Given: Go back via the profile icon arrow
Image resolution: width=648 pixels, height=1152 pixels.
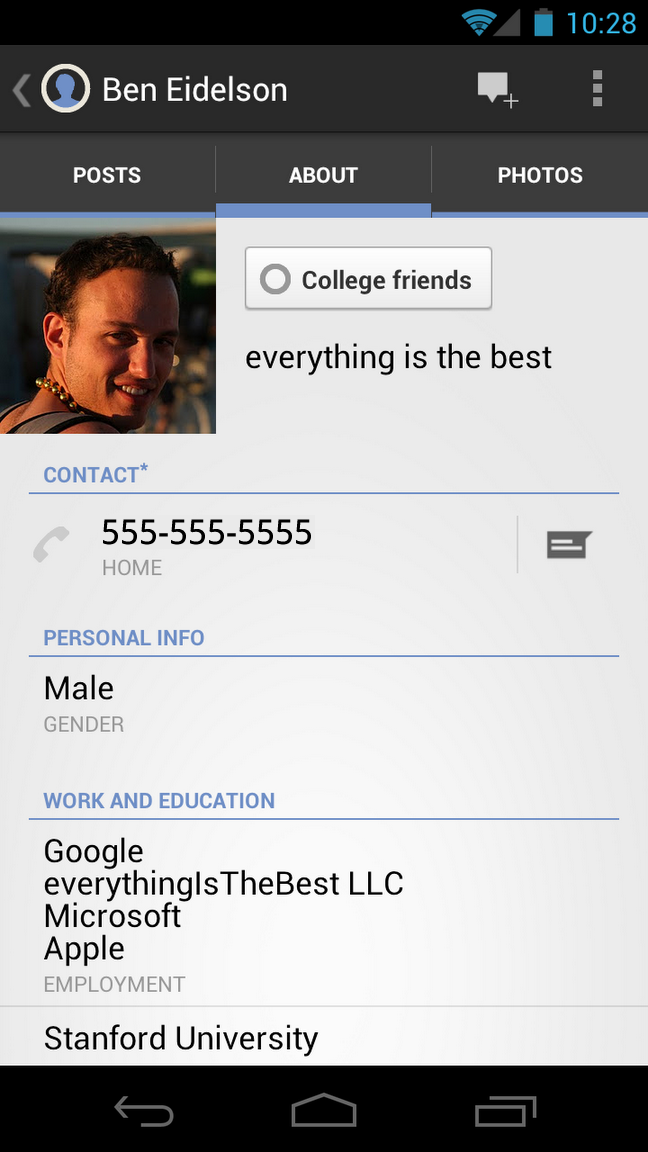Looking at the screenshot, I should (x=50, y=90).
